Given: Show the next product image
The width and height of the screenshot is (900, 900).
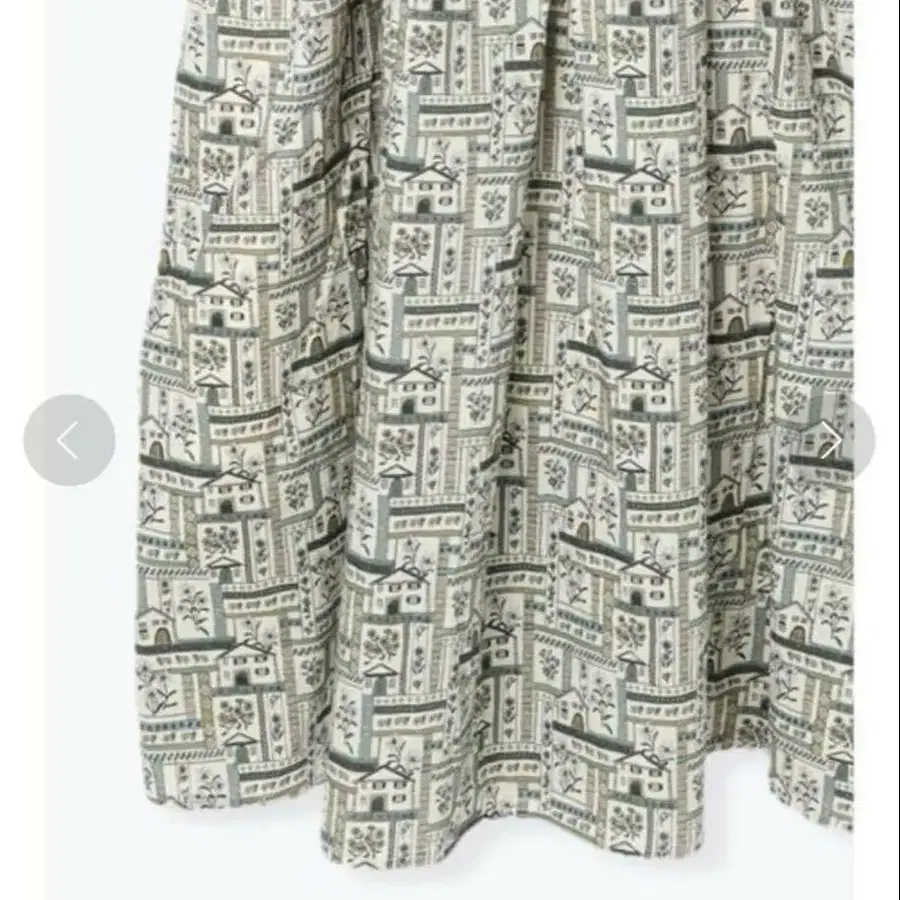Looking at the screenshot, I should [831, 440].
